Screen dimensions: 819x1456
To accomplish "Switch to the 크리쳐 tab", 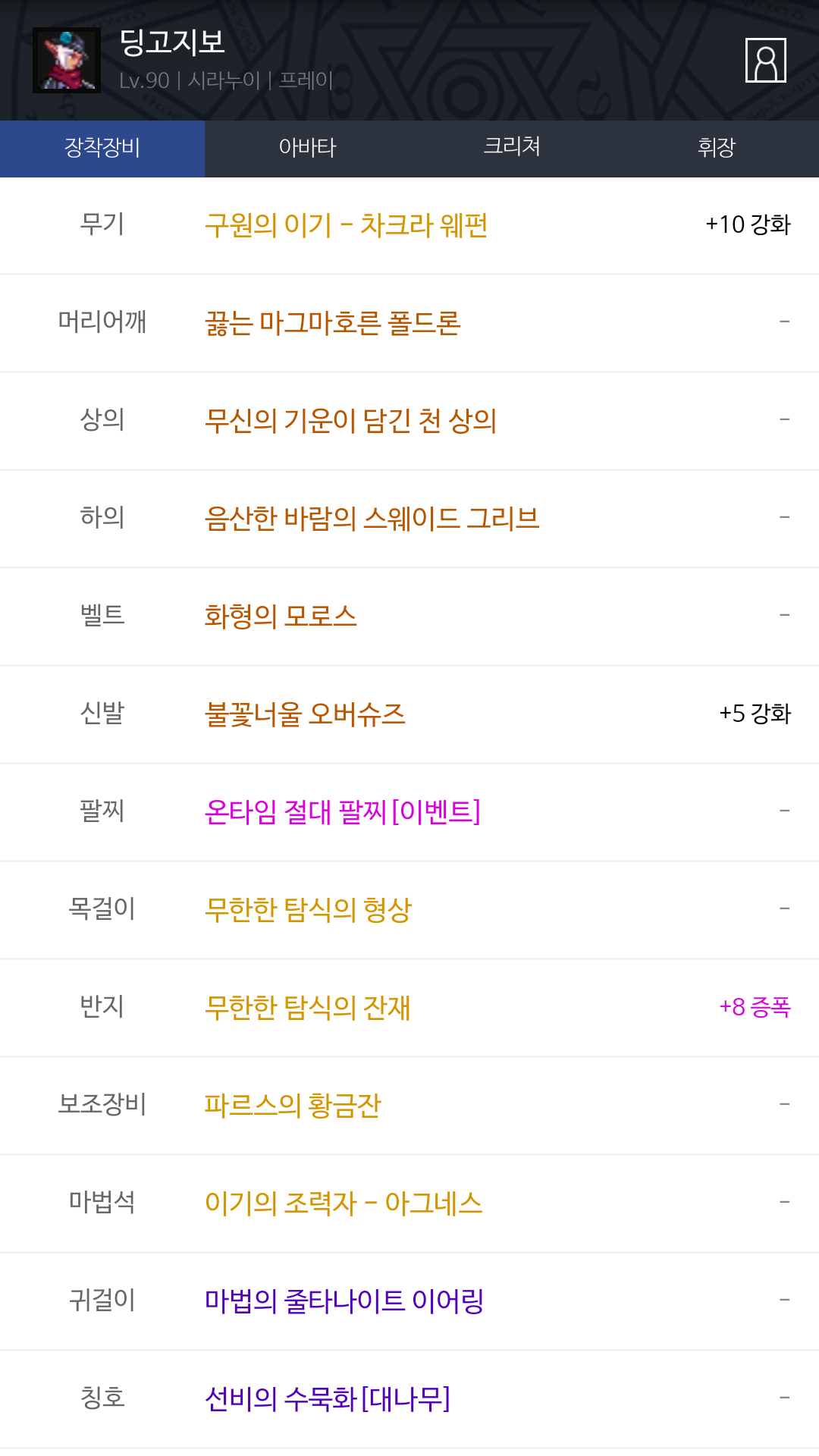I will [512, 147].
